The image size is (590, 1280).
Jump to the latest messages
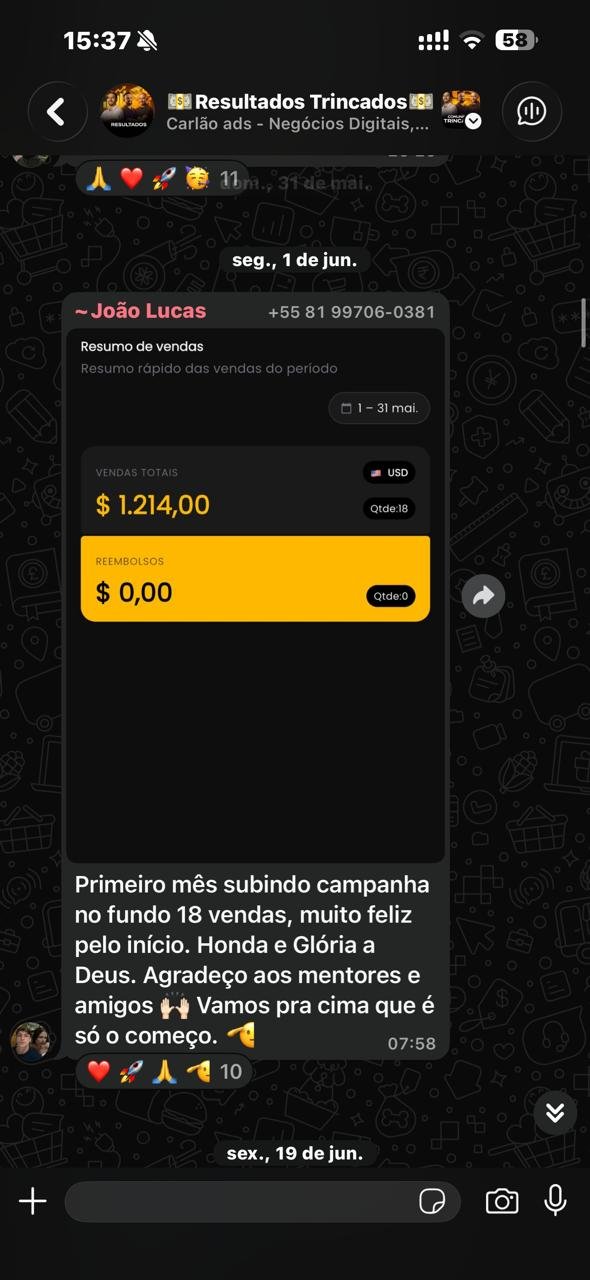coord(555,1112)
